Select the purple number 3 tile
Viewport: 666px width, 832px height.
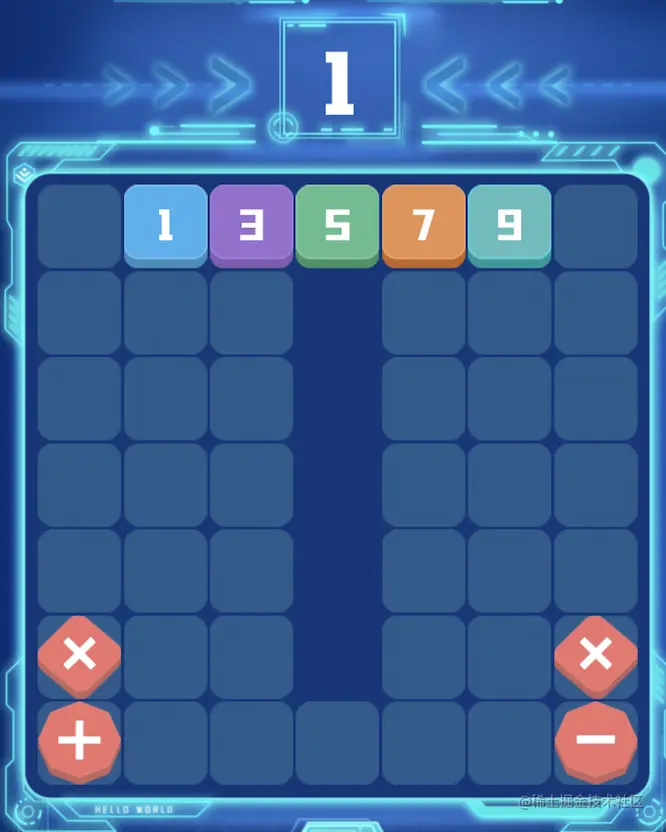[251, 224]
